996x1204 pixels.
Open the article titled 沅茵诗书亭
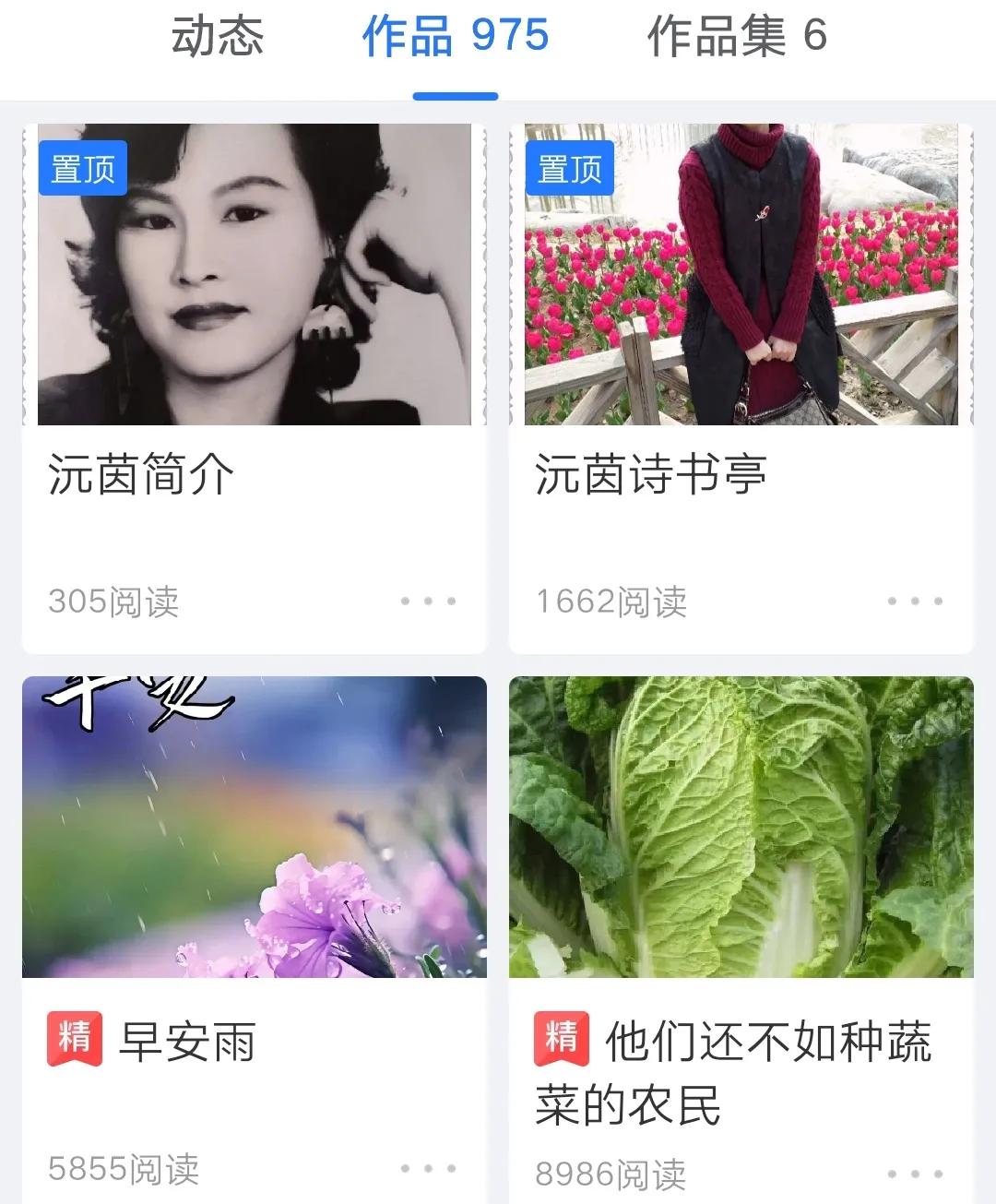(x=652, y=473)
